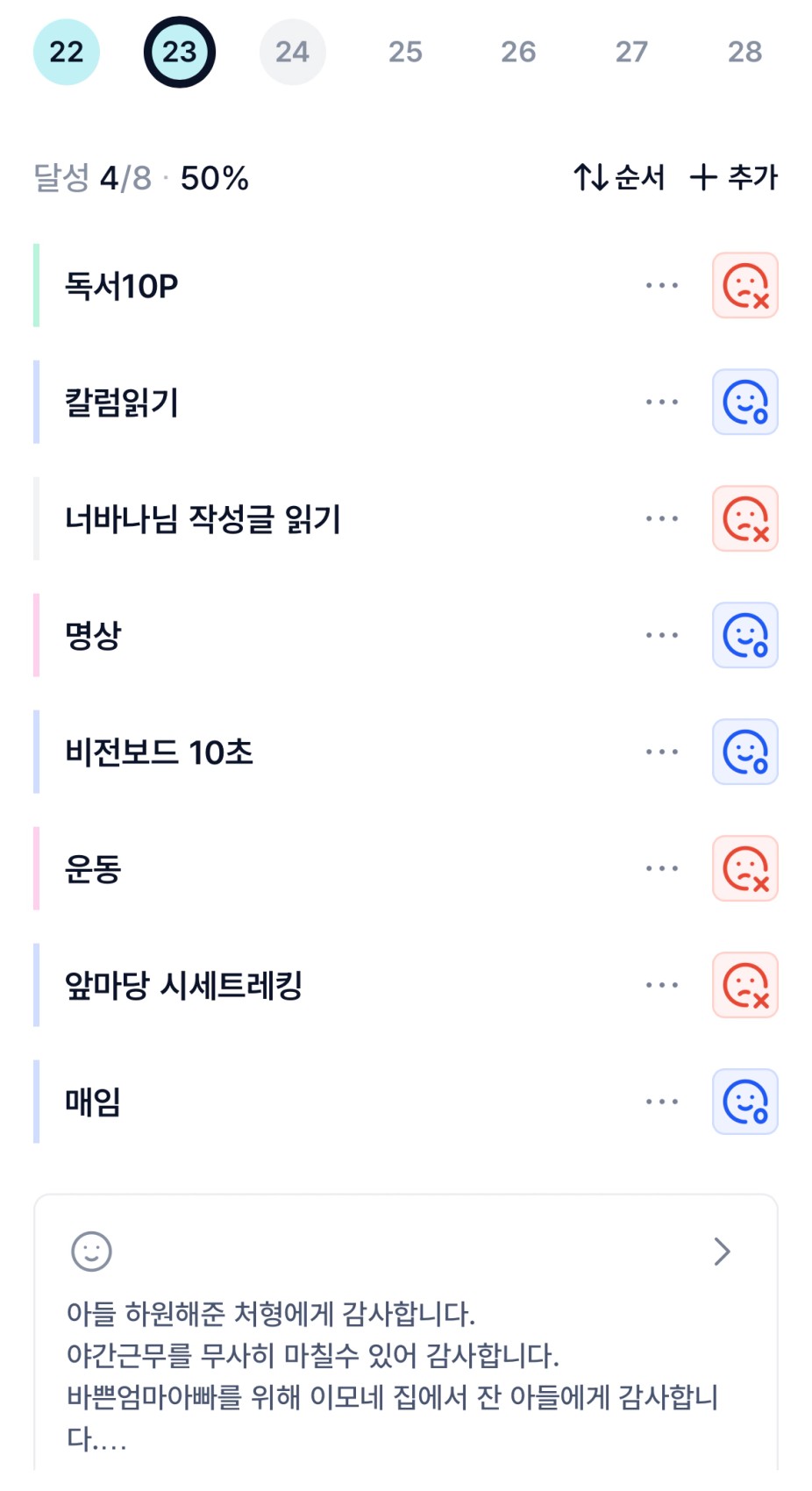Open more options for 독서10P
Screen dimensions: 812x1491
[662, 286]
